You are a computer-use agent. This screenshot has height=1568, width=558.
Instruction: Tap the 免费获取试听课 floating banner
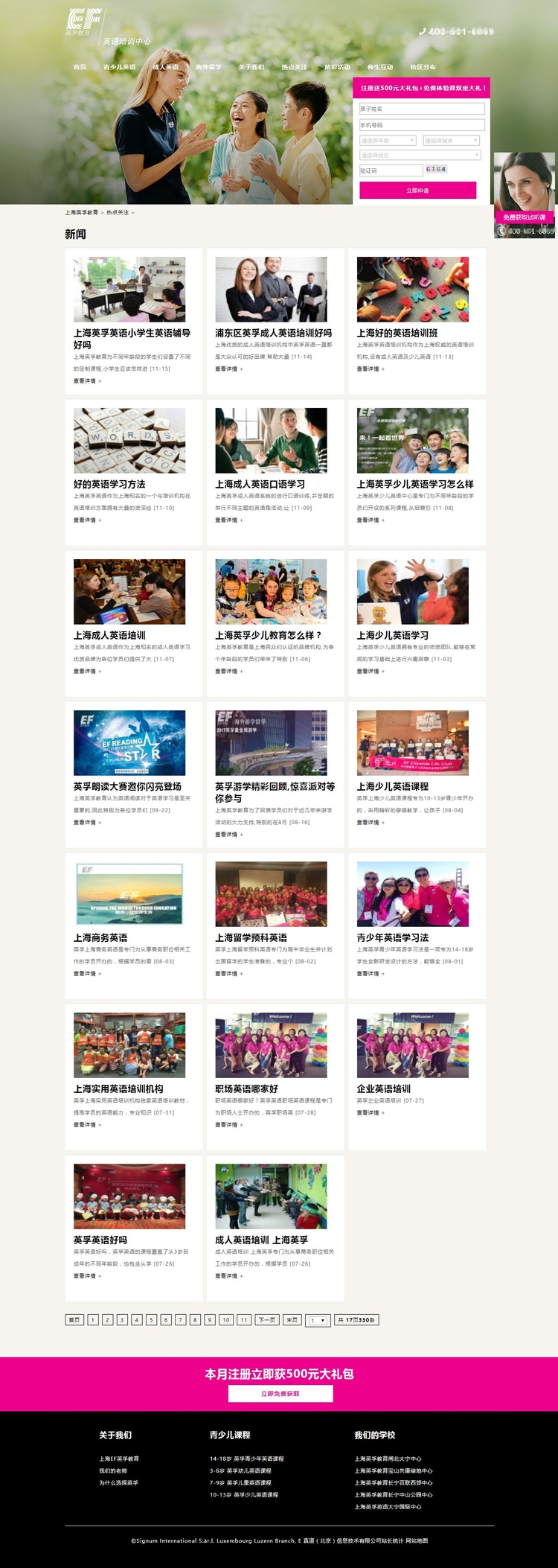pyautogui.click(x=524, y=217)
